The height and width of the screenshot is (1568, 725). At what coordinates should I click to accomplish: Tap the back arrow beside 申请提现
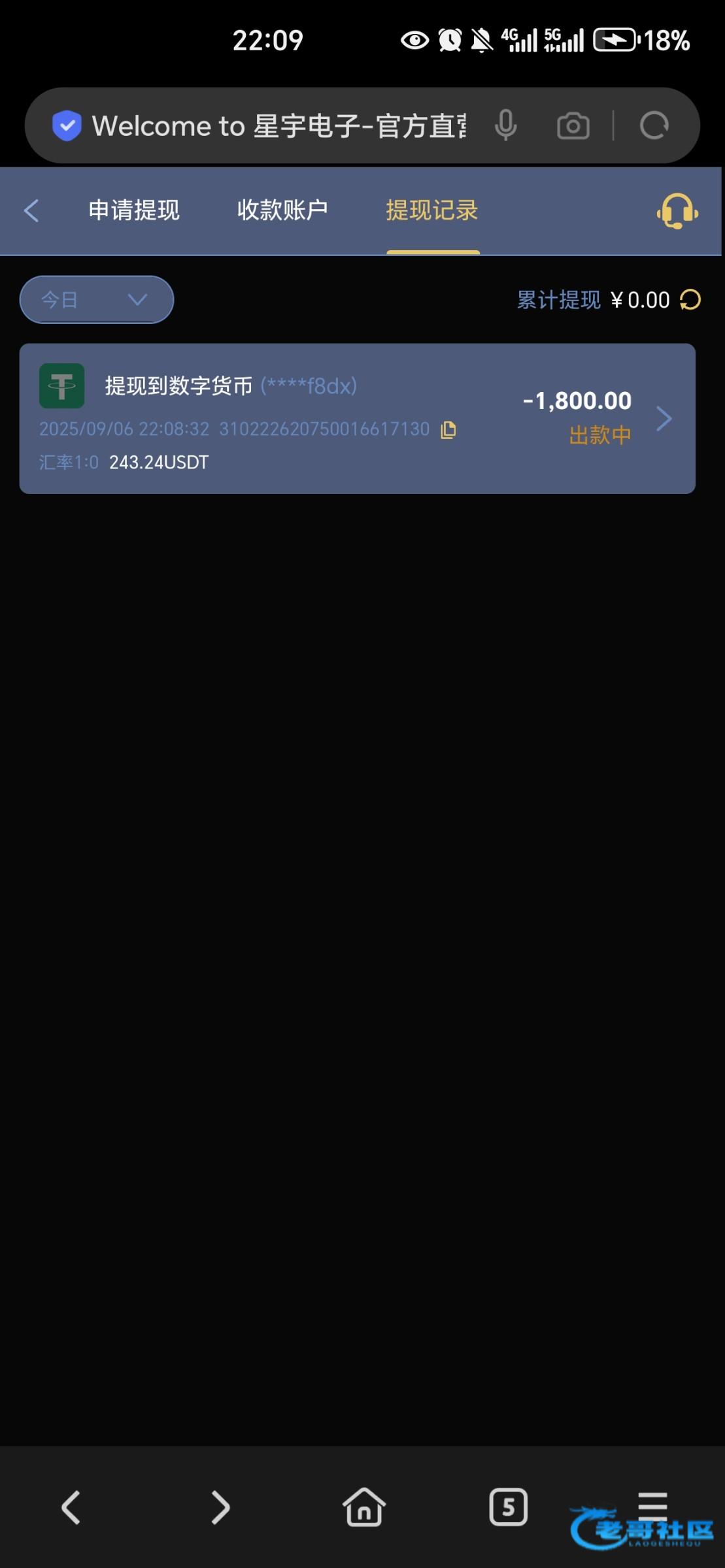(x=31, y=210)
